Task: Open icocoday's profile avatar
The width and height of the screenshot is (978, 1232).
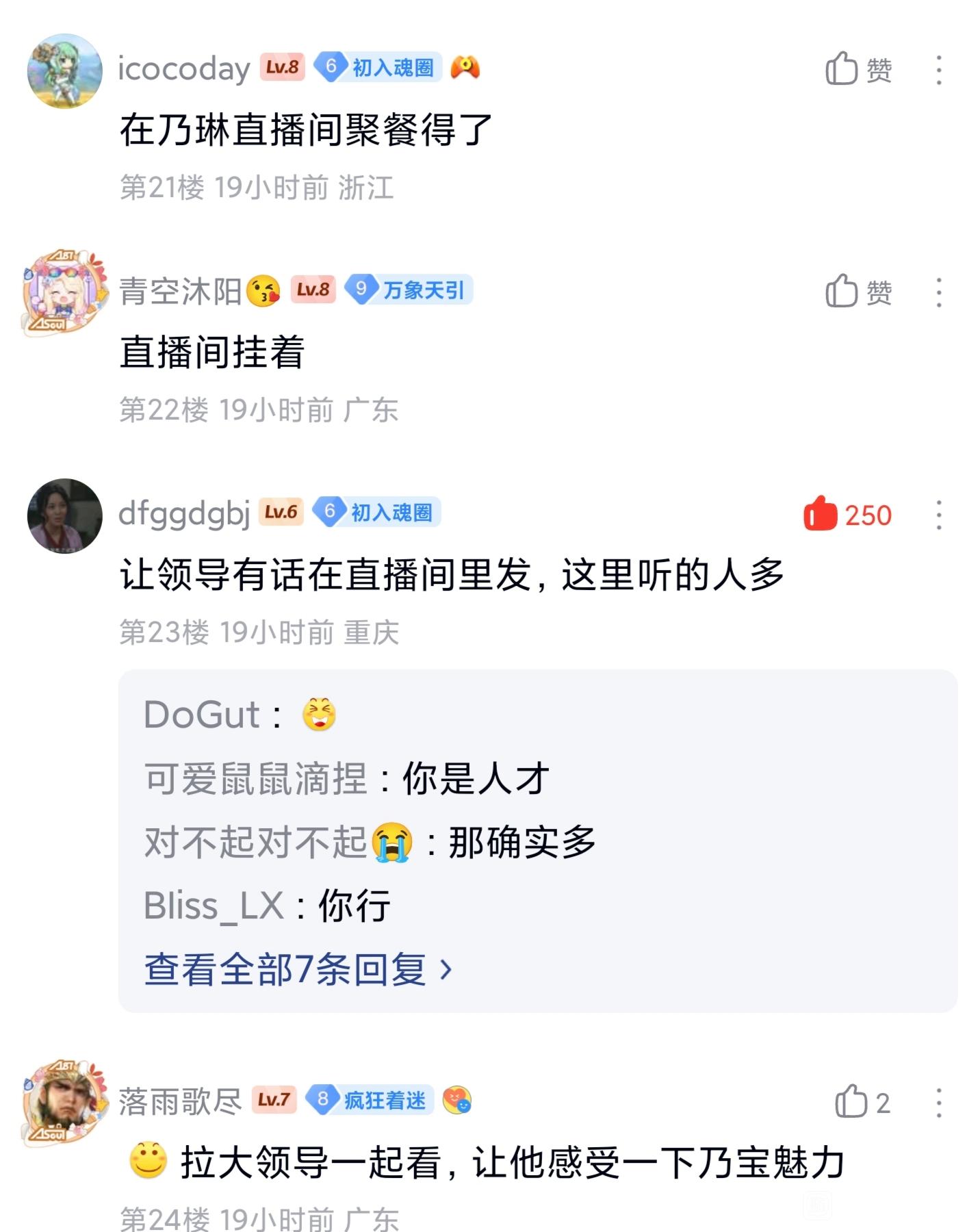Action: click(64, 71)
